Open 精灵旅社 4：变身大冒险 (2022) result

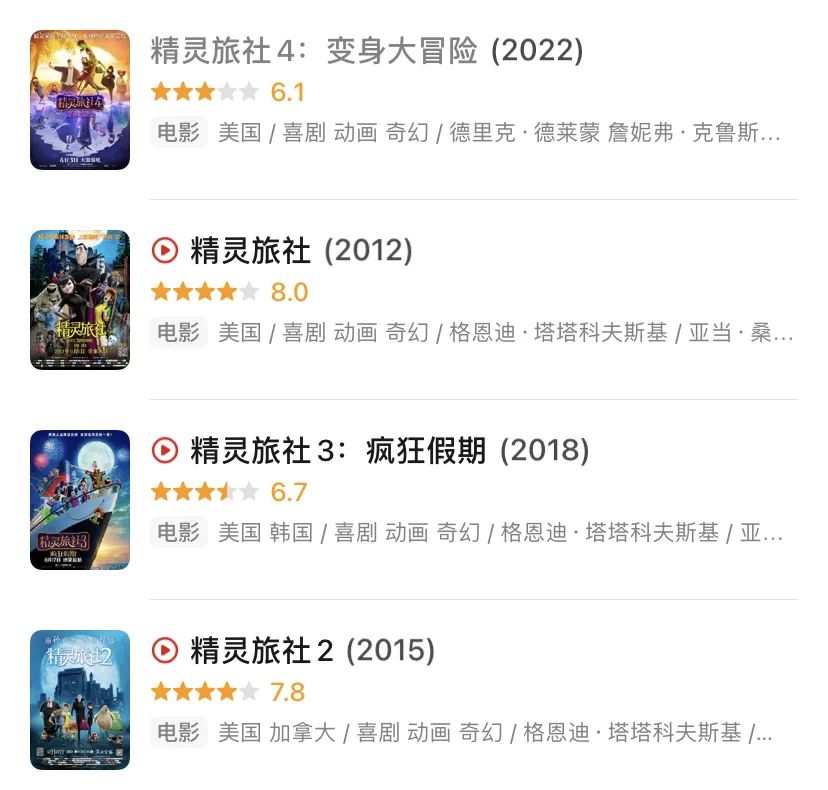366,51
